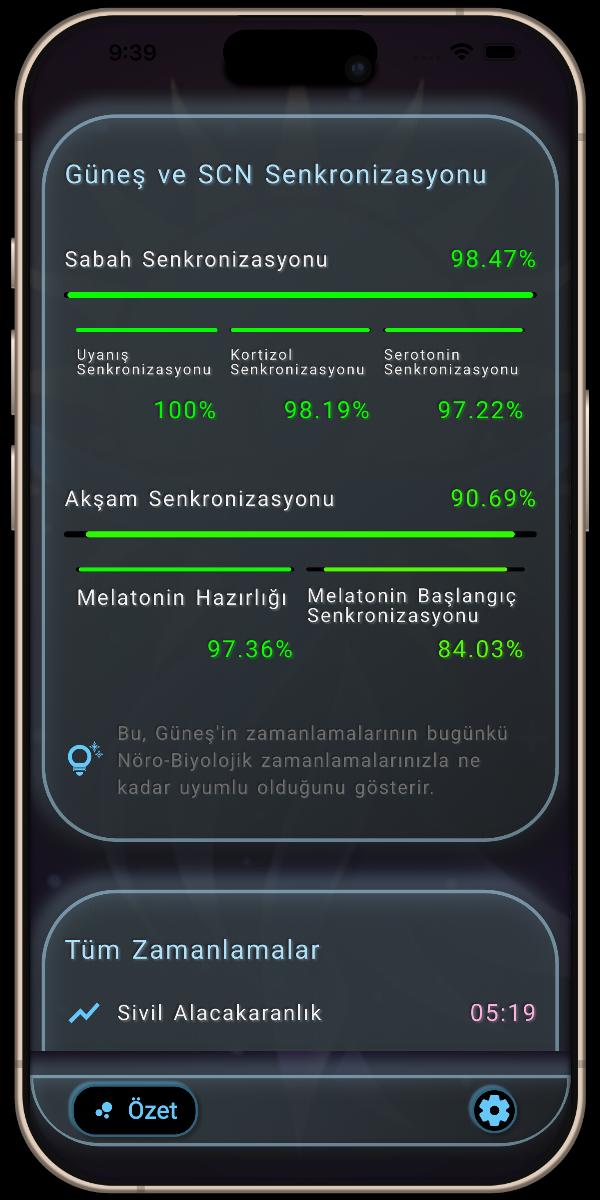The height and width of the screenshot is (1200, 600).
Task: Open settings via the gear icon
Action: pos(494,1110)
